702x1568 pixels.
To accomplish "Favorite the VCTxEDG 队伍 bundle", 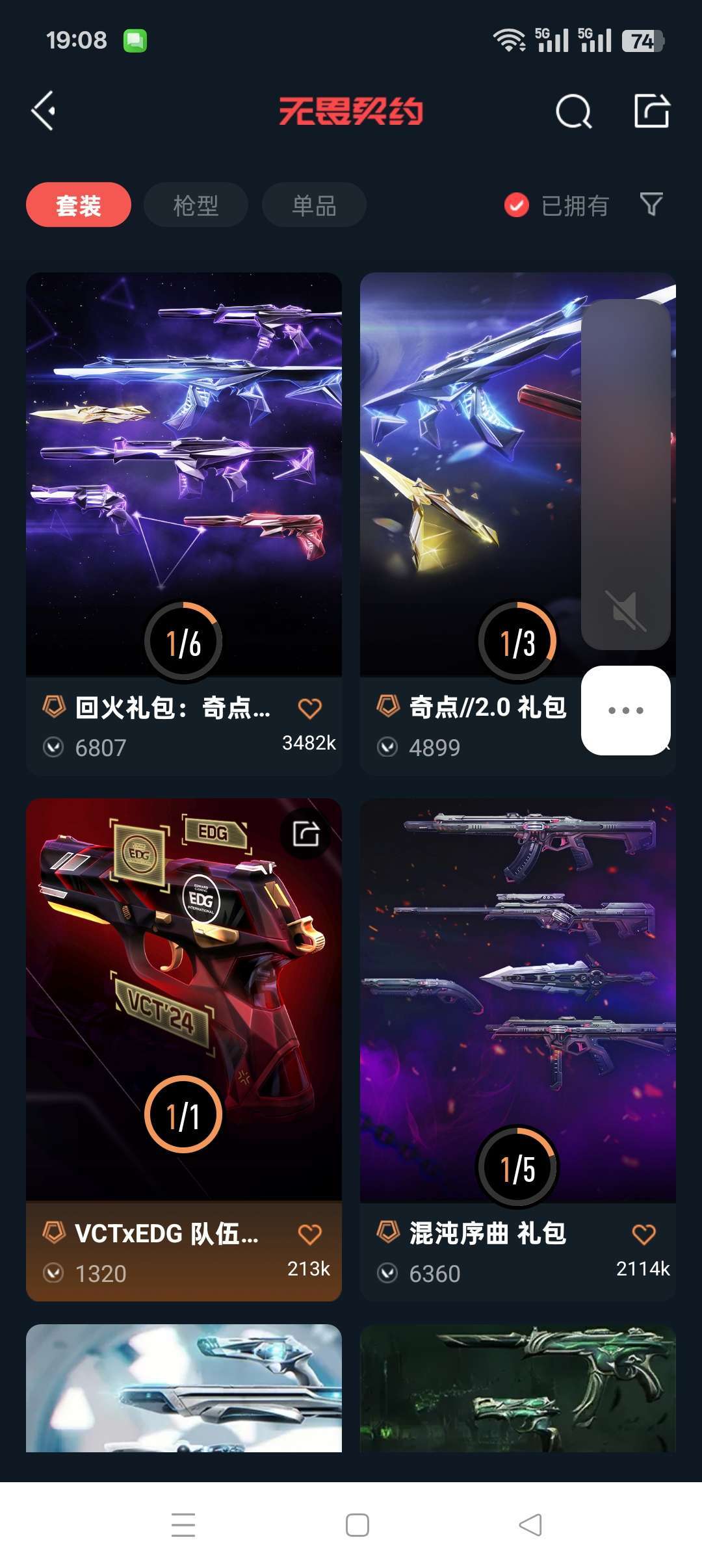I will [x=310, y=1235].
